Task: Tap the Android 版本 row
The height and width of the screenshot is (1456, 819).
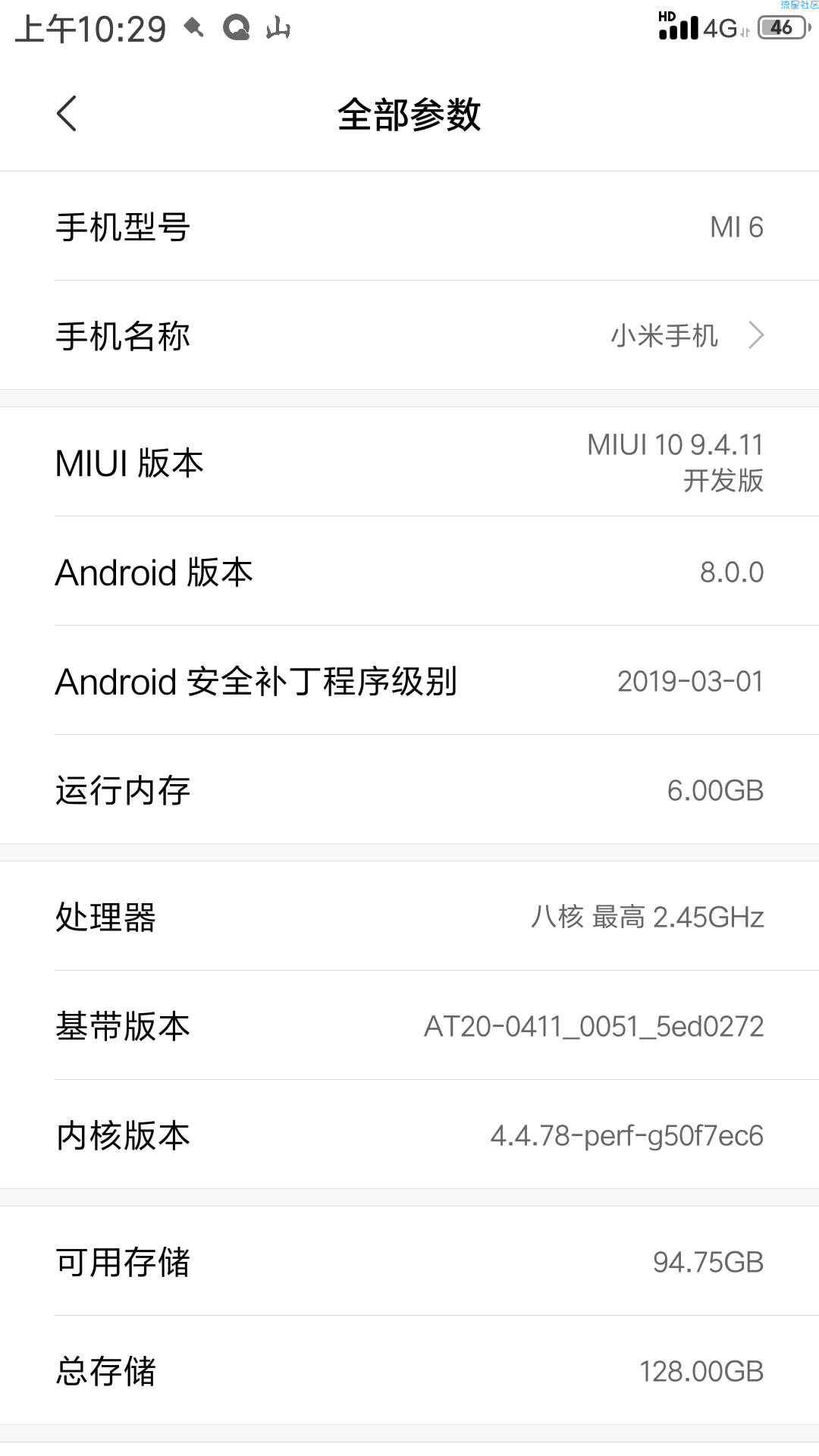Action: 409,571
